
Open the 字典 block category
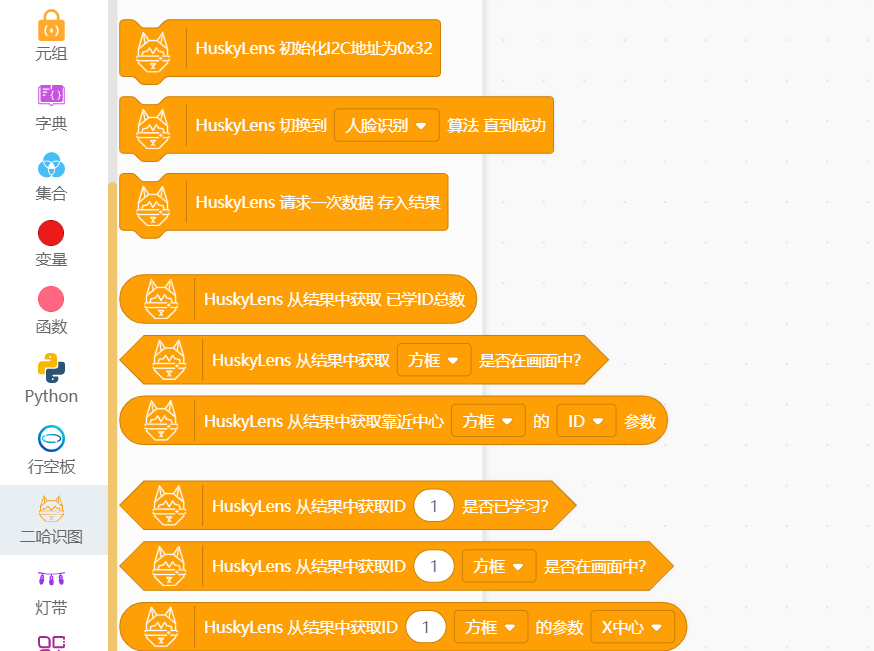coord(51,107)
